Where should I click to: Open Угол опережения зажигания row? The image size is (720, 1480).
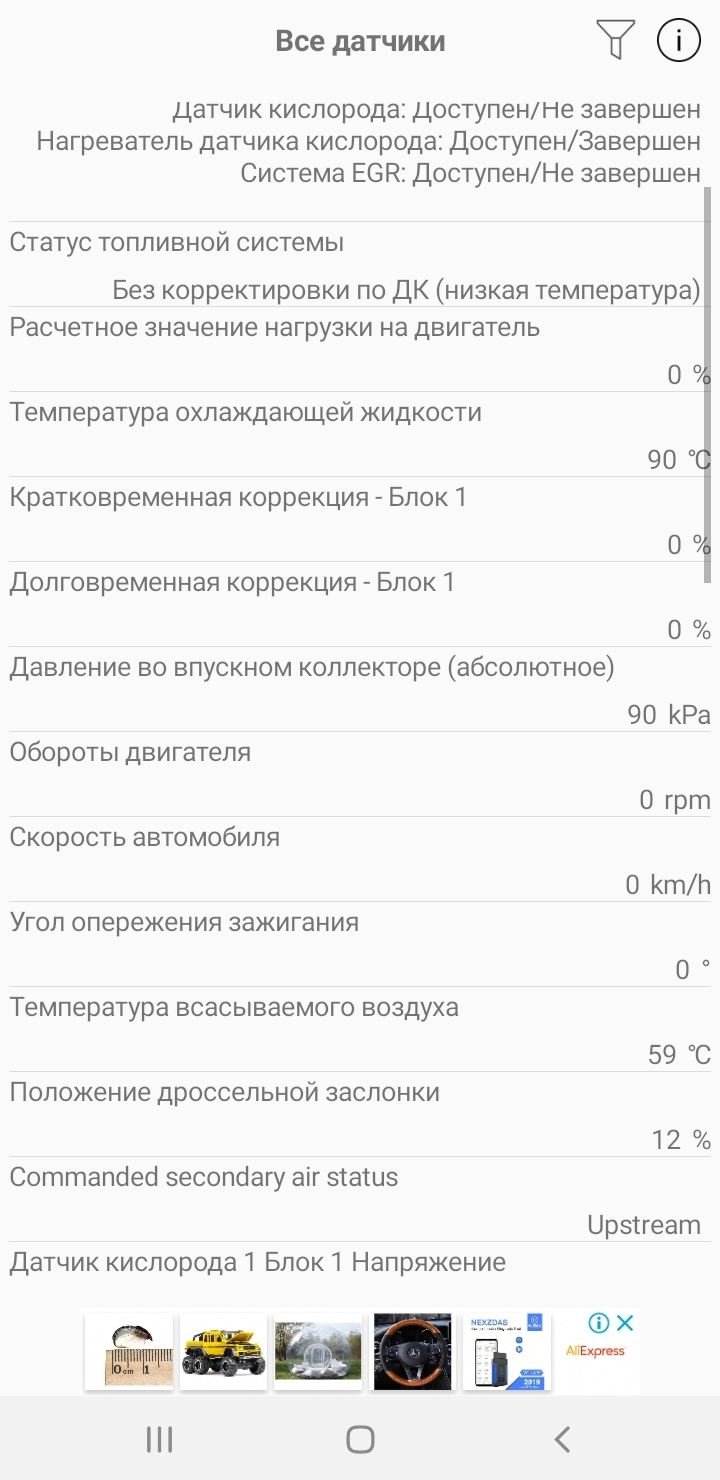pos(360,945)
